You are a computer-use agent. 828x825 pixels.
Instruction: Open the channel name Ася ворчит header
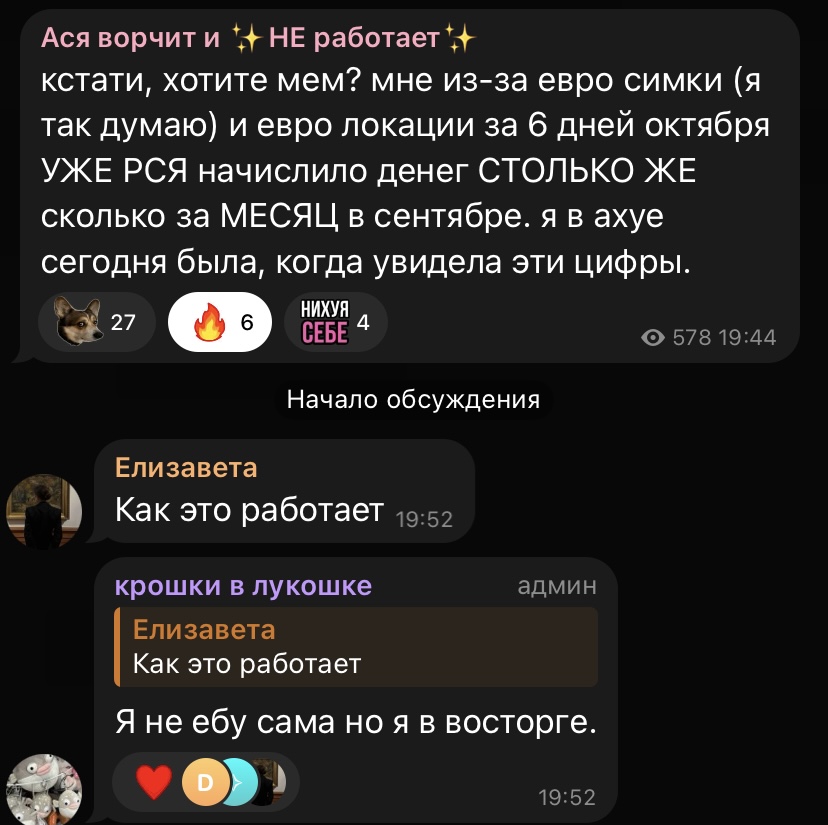point(258,38)
